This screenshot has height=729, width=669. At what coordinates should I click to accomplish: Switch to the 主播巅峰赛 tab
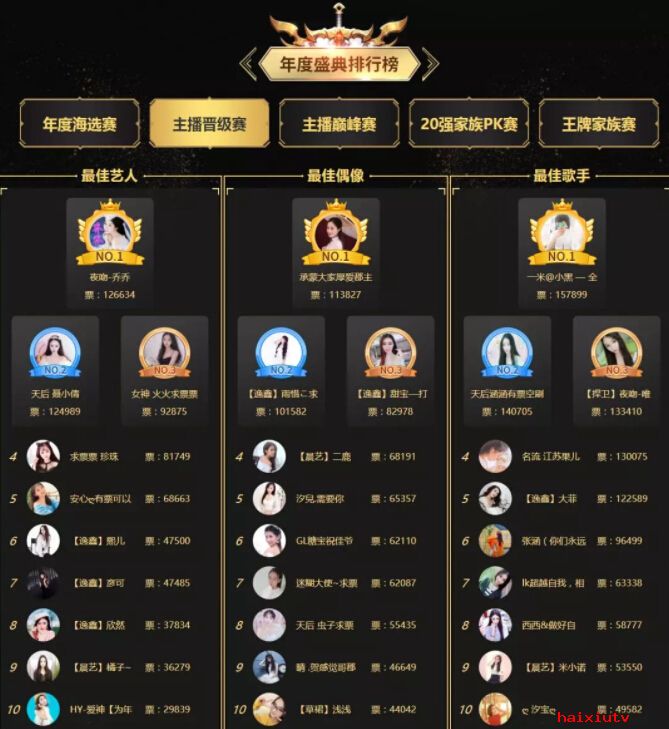(x=339, y=125)
